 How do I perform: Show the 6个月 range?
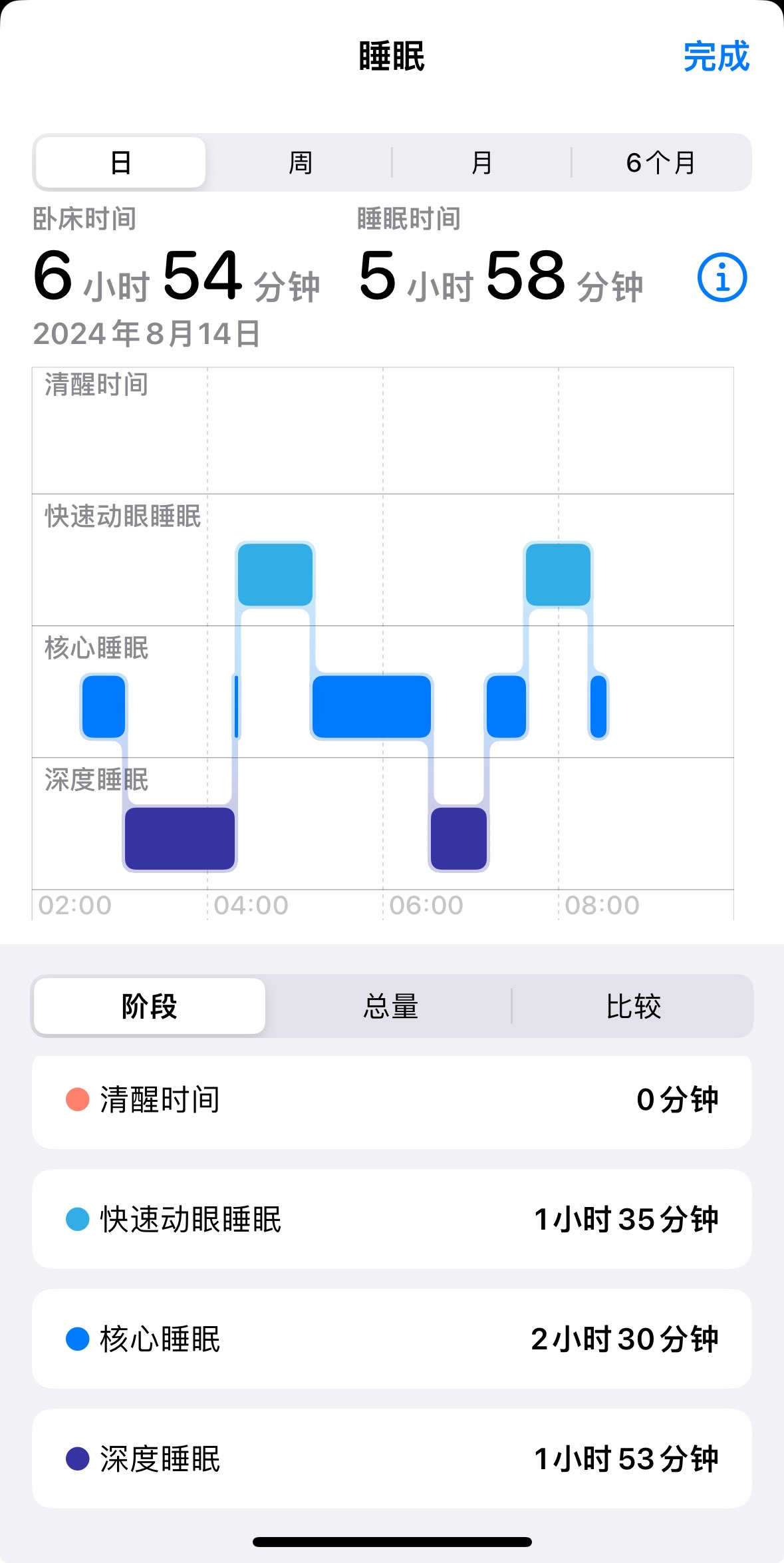tap(661, 162)
